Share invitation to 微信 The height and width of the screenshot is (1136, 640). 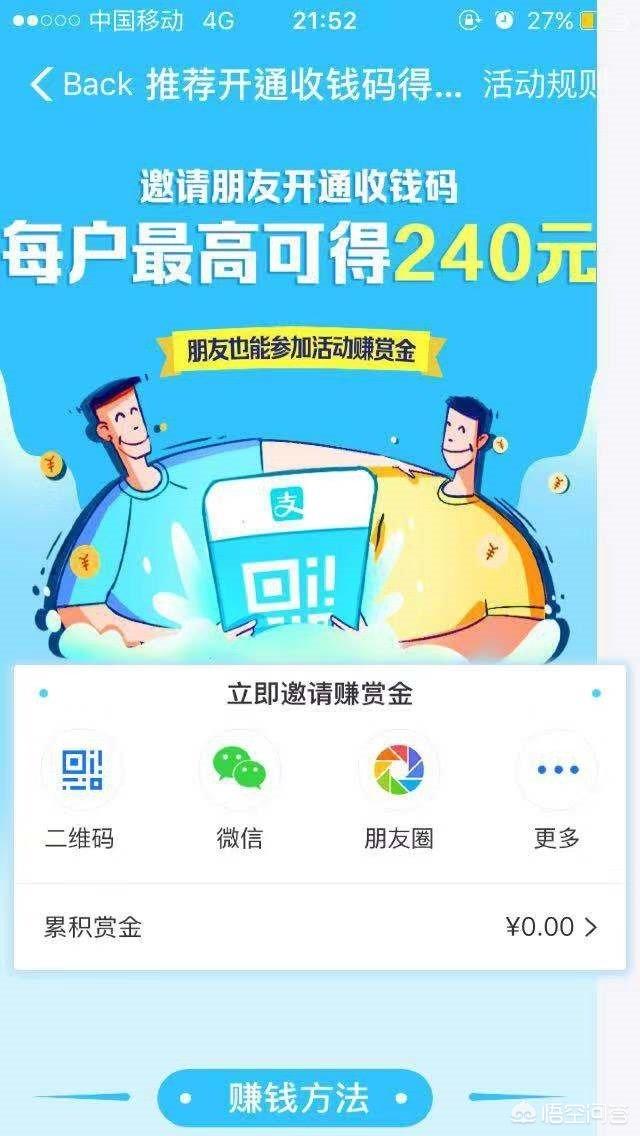point(240,770)
